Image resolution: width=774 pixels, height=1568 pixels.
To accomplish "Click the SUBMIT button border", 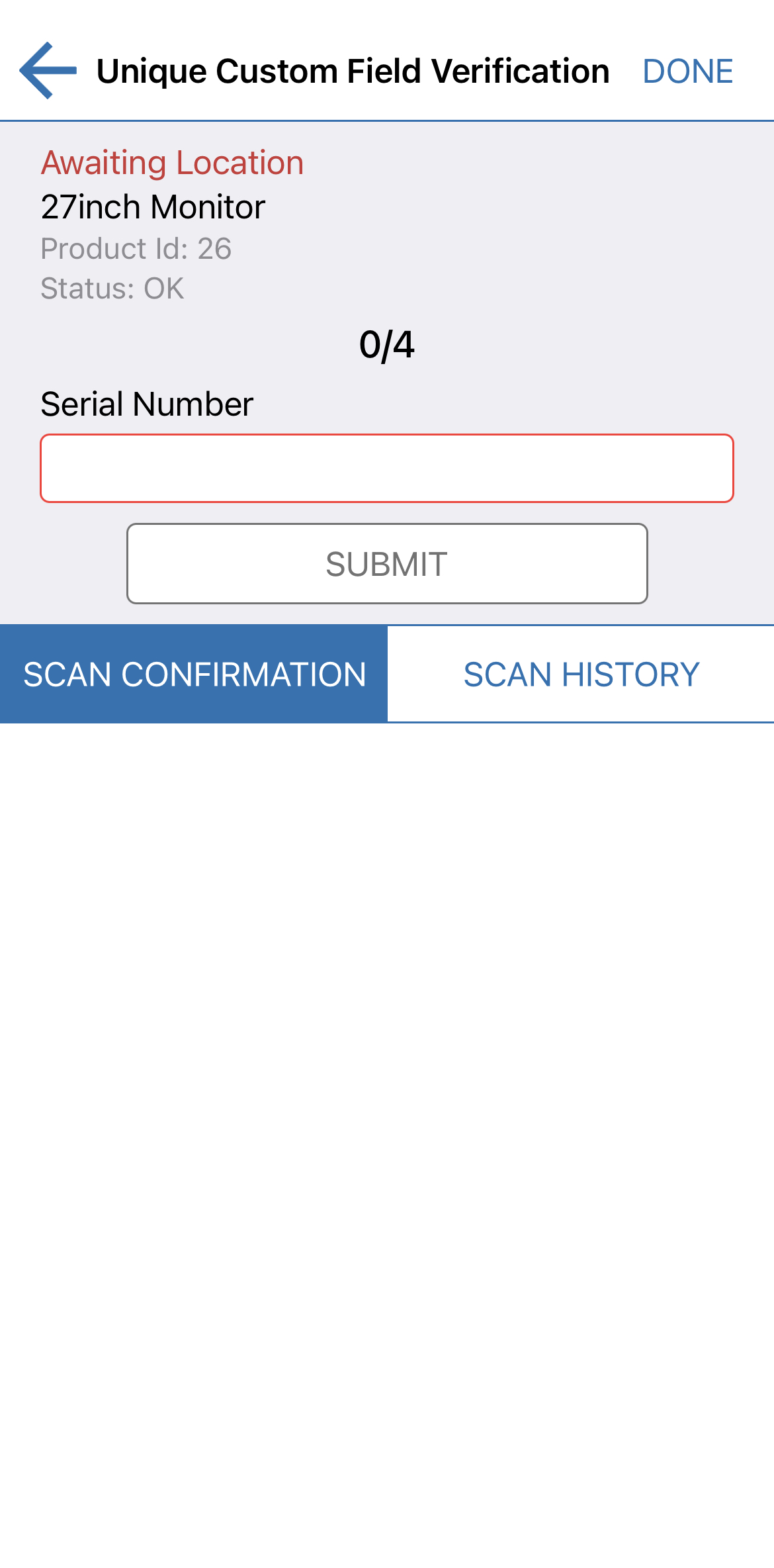I will coord(387,563).
